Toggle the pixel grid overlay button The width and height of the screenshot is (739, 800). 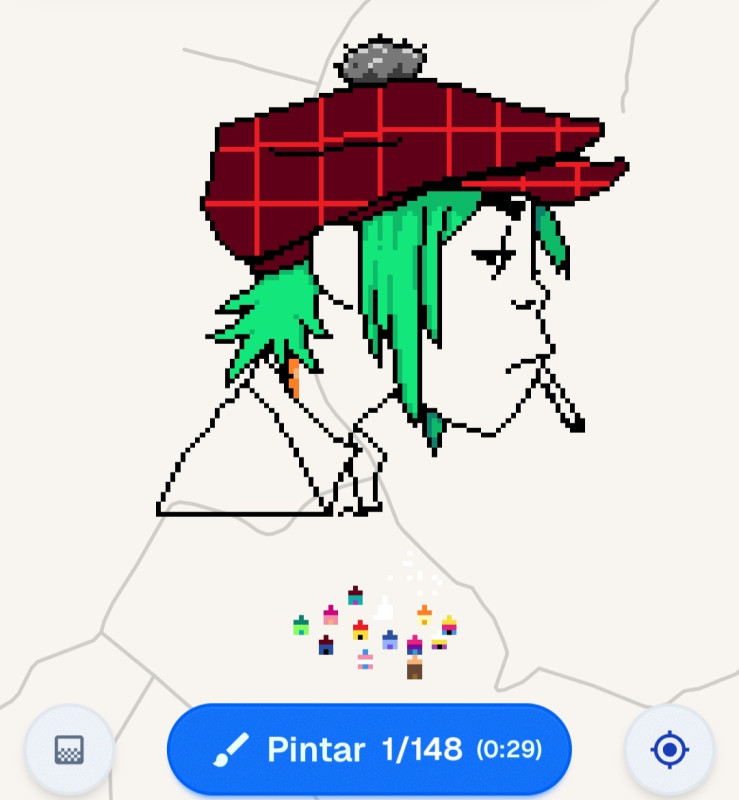[69, 749]
